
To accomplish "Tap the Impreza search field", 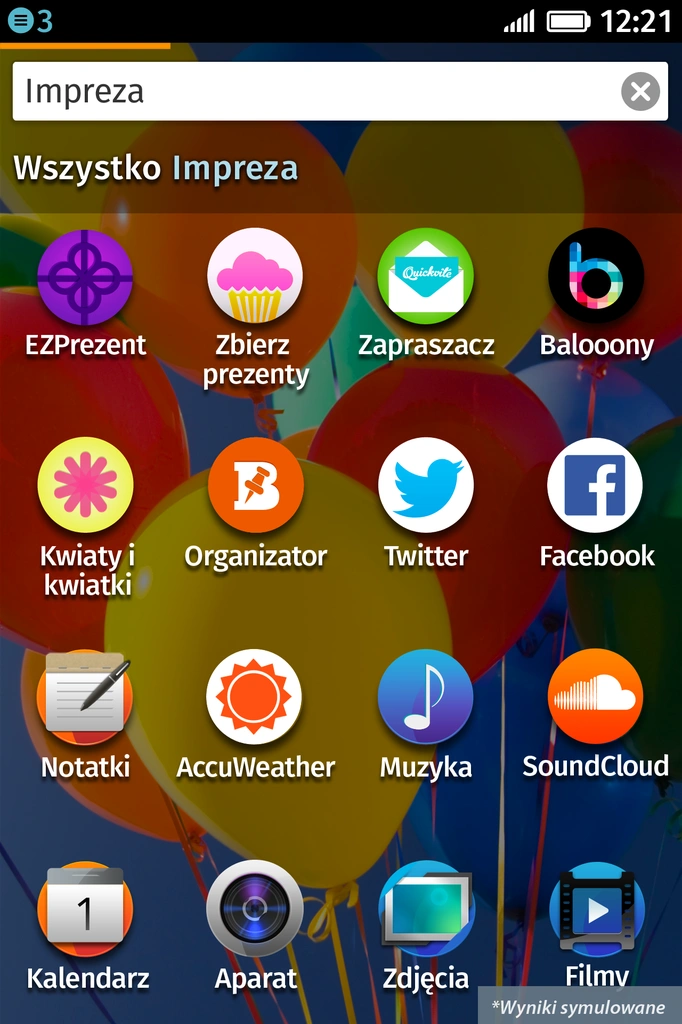I will point(310,92).
